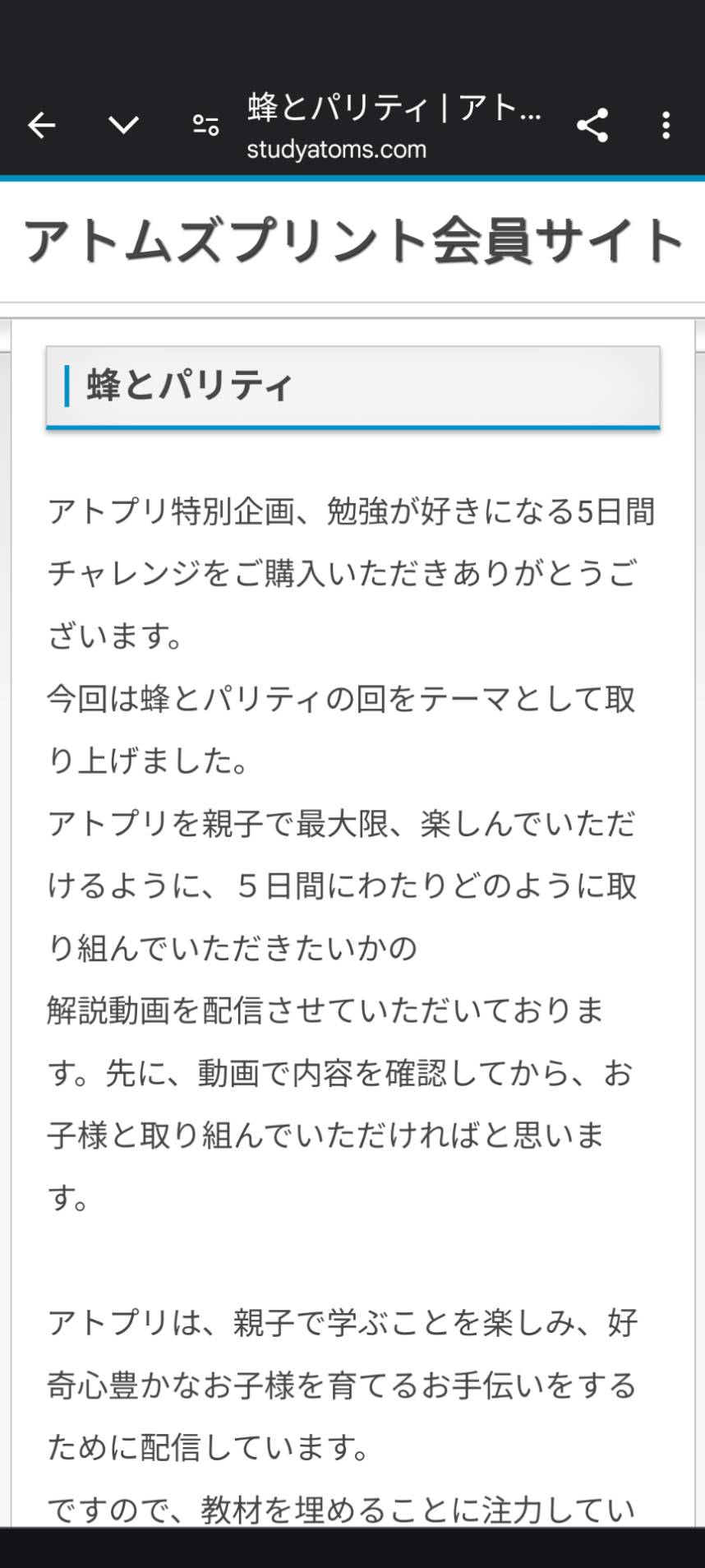Tap the studyatoms.com address text
This screenshot has height=1568, width=705.
click(337, 150)
